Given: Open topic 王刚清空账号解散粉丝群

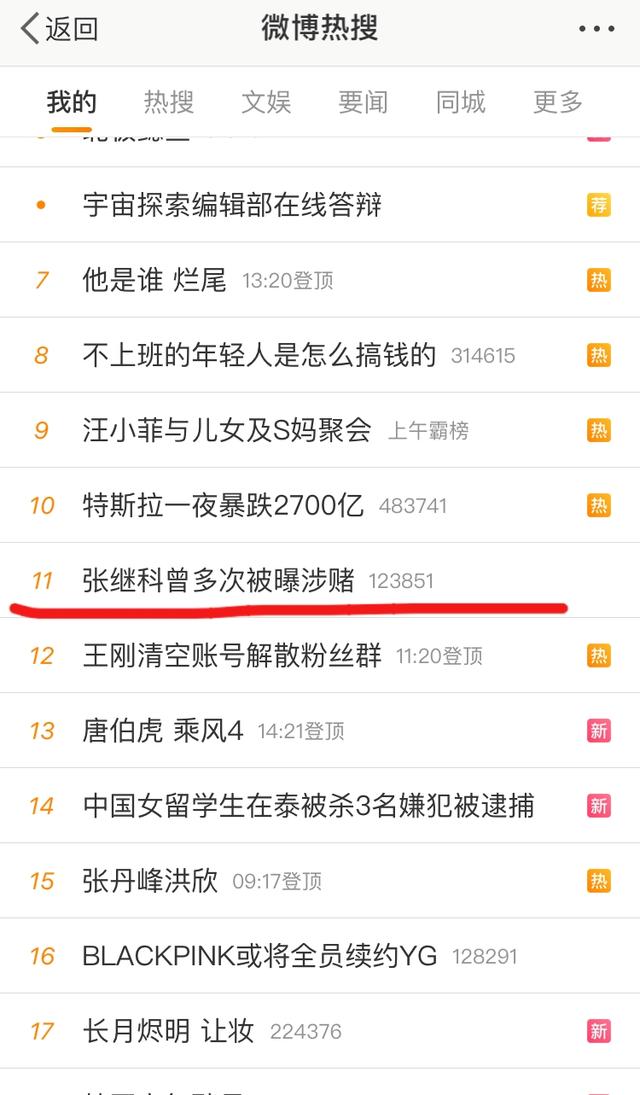Looking at the screenshot, I should [x=232, y=656].
